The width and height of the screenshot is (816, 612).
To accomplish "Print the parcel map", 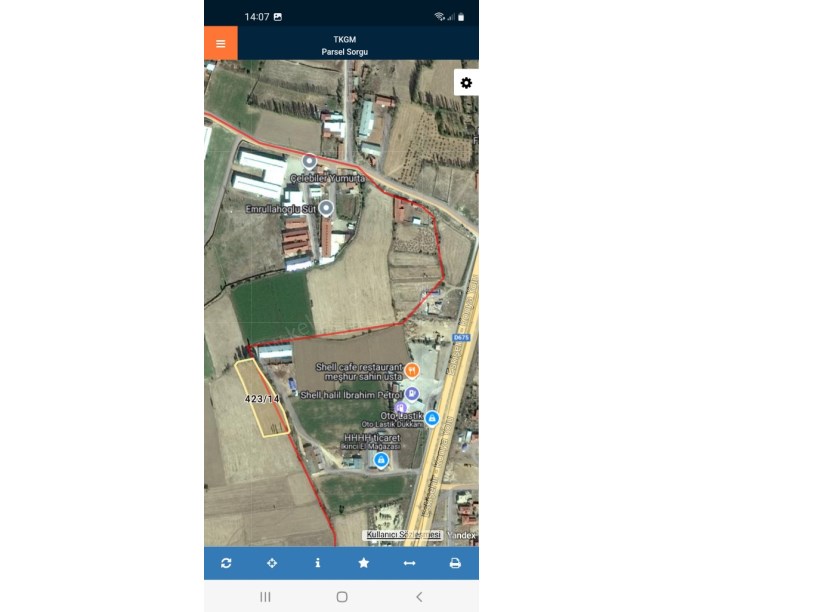I will pos(455,563).
